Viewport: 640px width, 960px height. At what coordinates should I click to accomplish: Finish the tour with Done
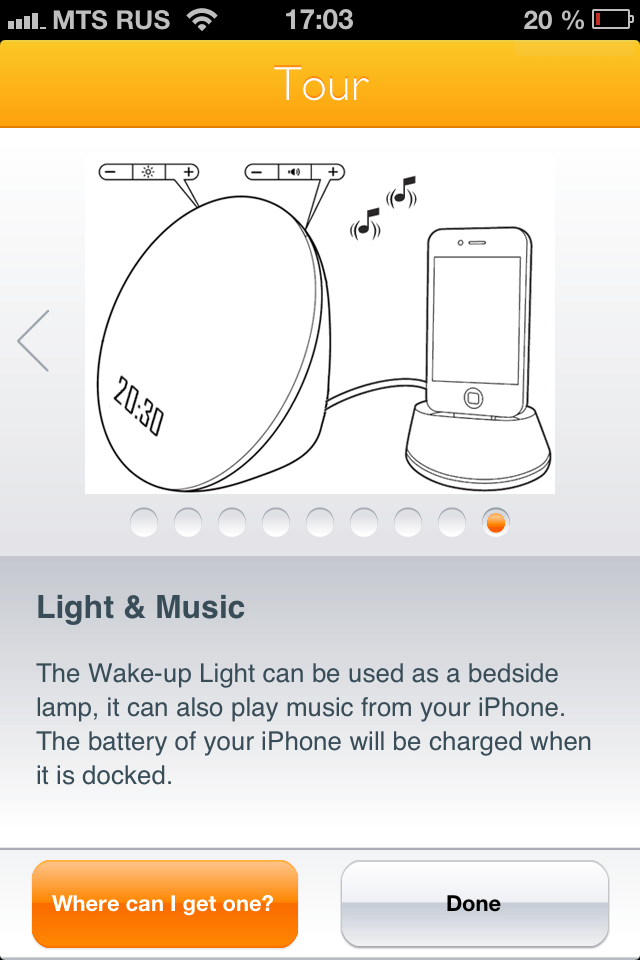(474, 903)
